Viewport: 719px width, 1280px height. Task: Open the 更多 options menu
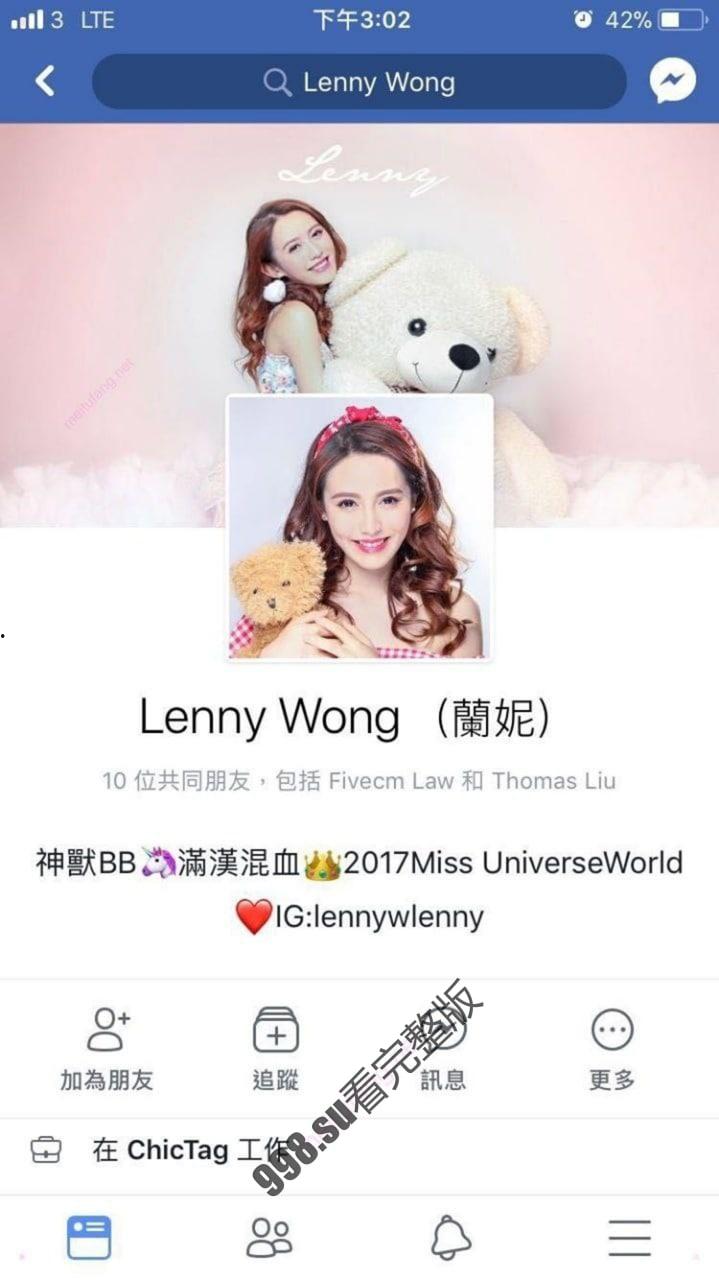(x=612, y=1046)
